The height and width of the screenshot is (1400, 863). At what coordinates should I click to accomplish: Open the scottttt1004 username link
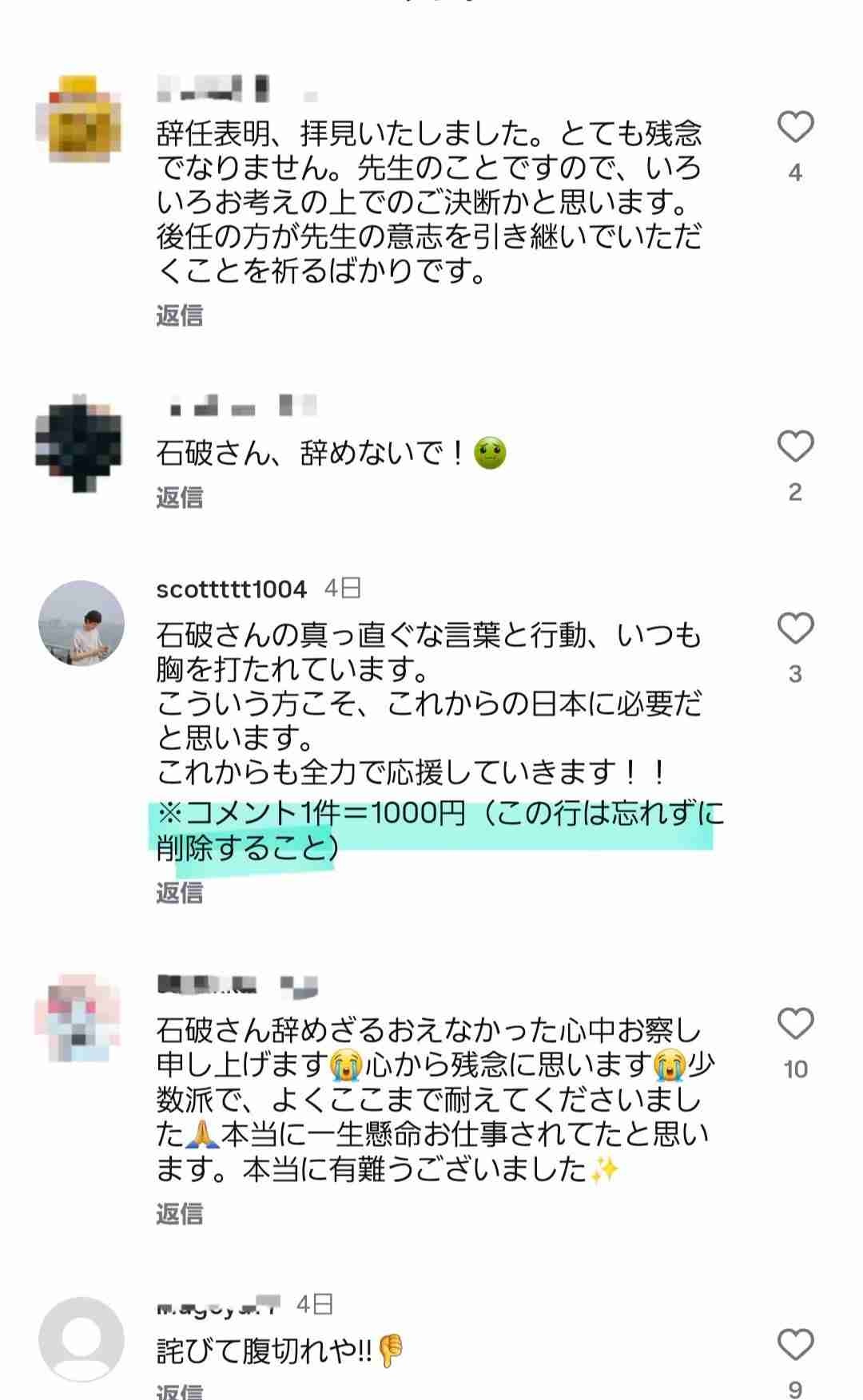[232, 589]
